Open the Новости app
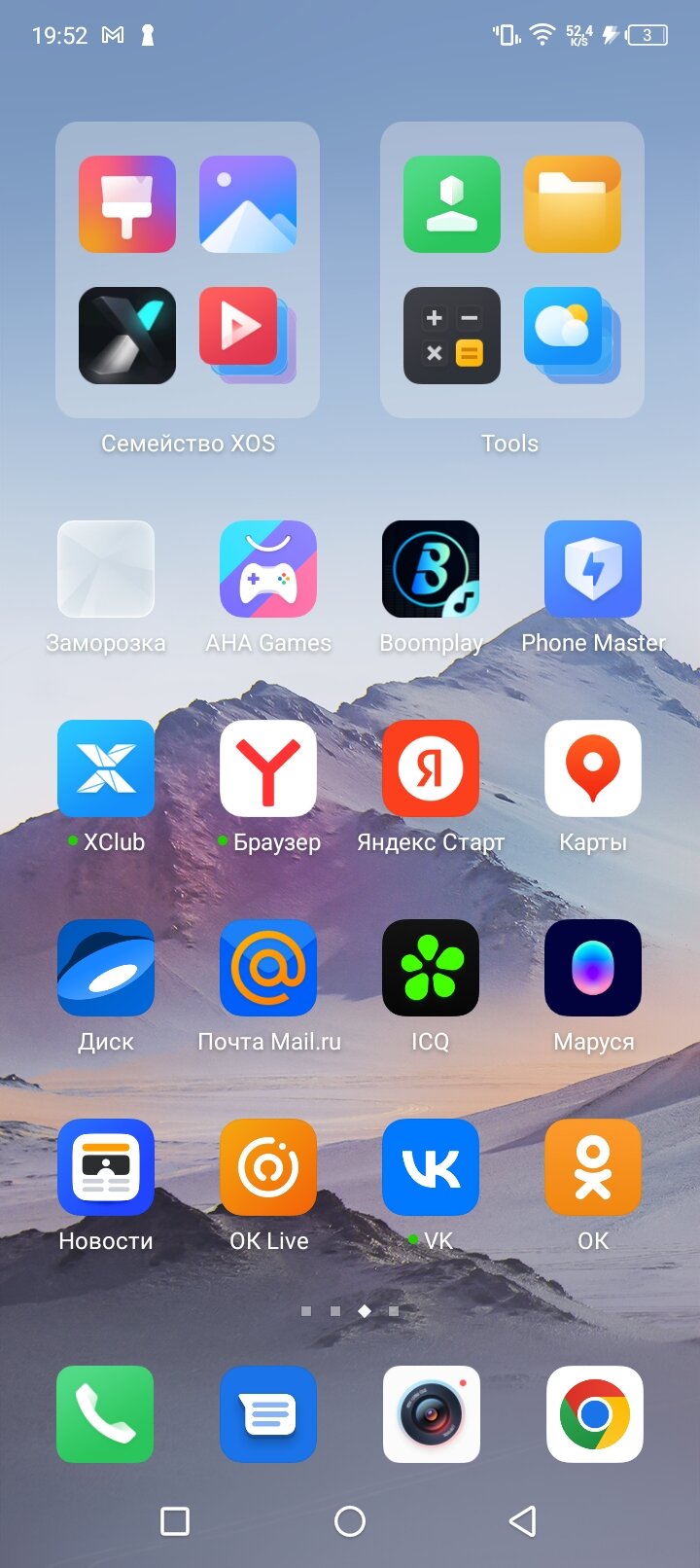Screen dimensions: 700x1568 click(x=106, y=1167)
